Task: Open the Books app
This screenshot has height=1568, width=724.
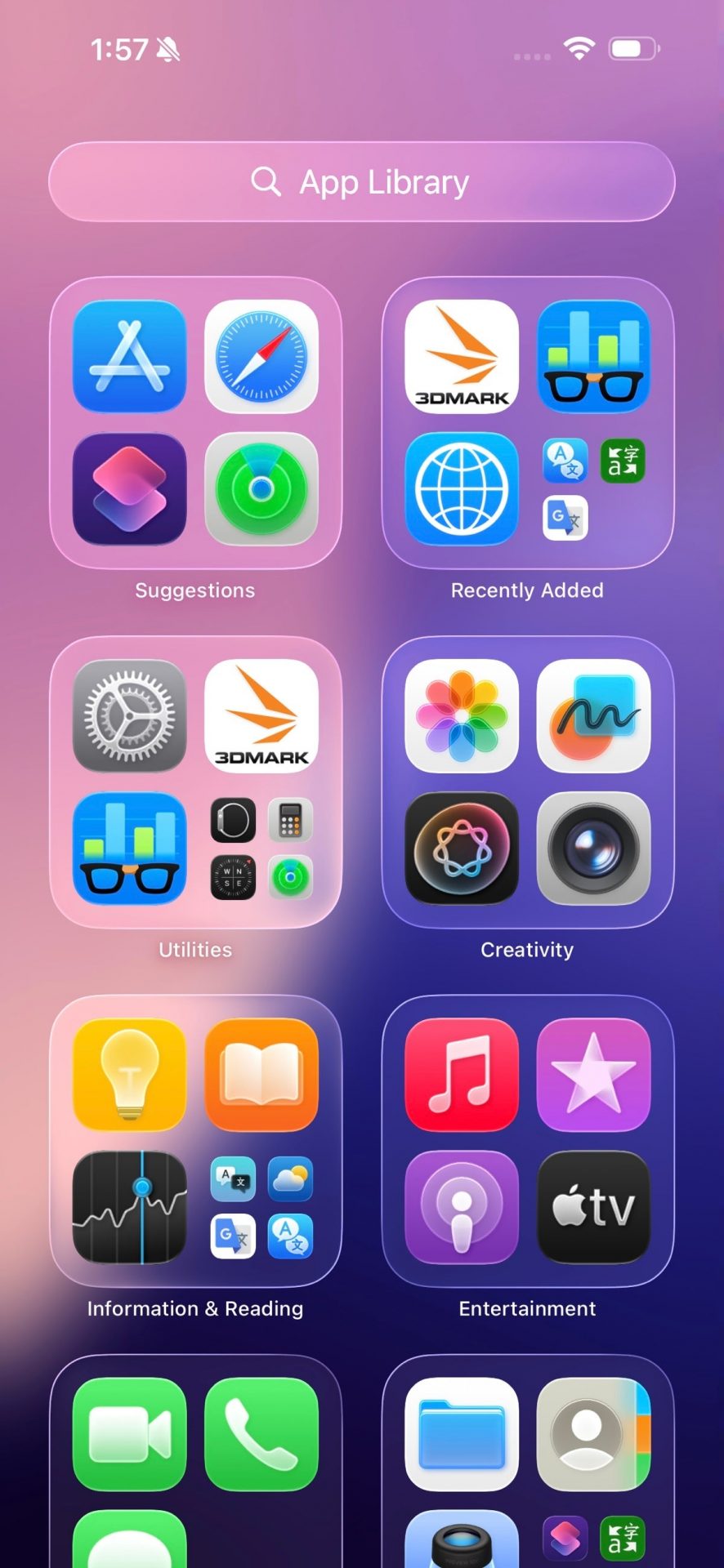Action: click(x=261, y=1075)
